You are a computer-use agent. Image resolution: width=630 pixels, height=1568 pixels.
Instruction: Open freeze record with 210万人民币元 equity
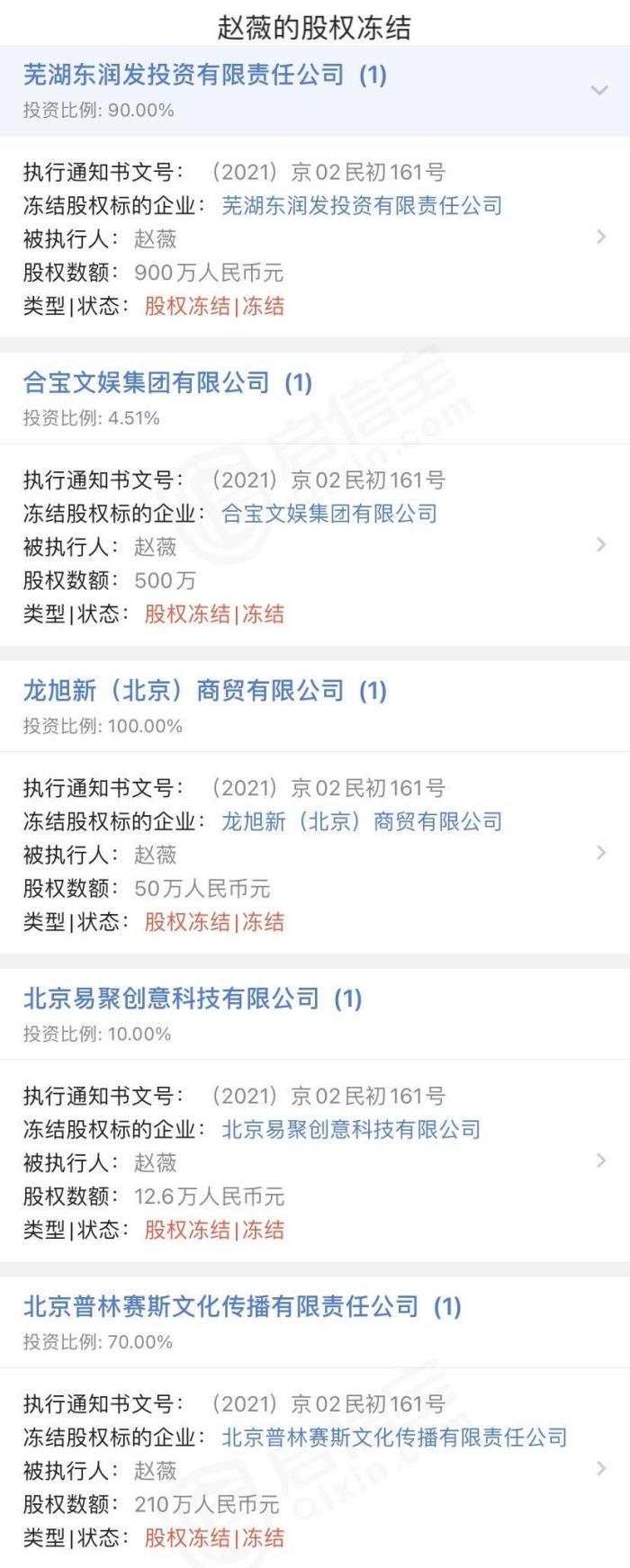tap(600, 1469)
